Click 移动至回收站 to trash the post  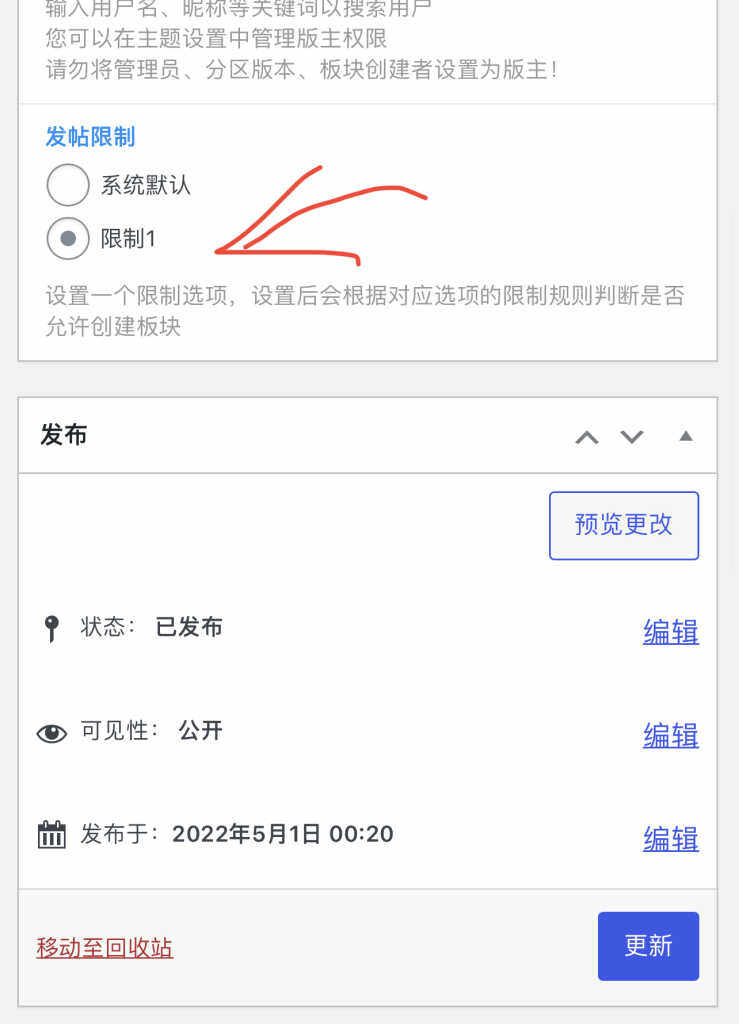pyautogui.click(x=104, y=946)
